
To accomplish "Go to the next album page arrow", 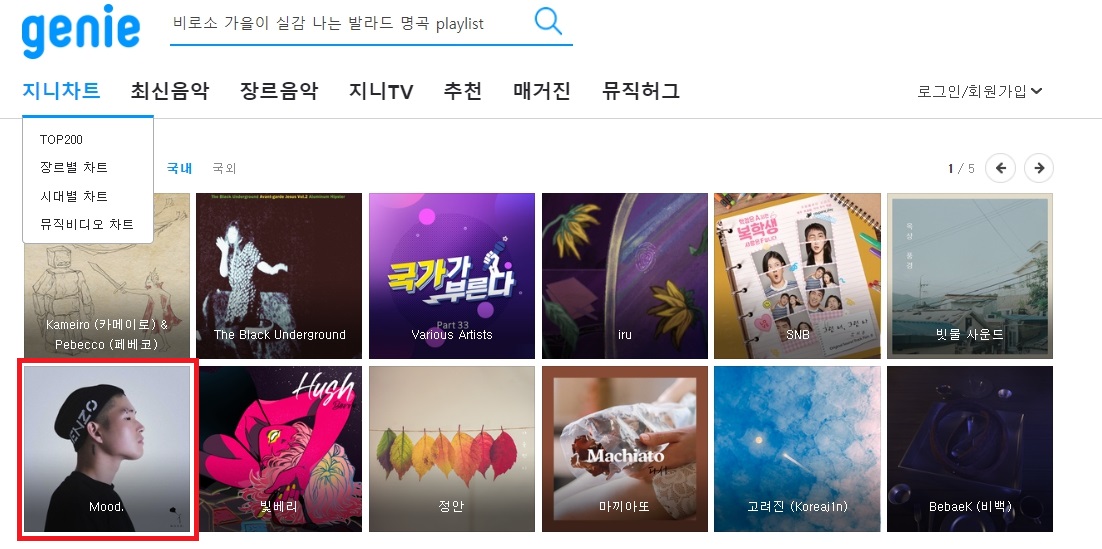I will pos(1039,168).
